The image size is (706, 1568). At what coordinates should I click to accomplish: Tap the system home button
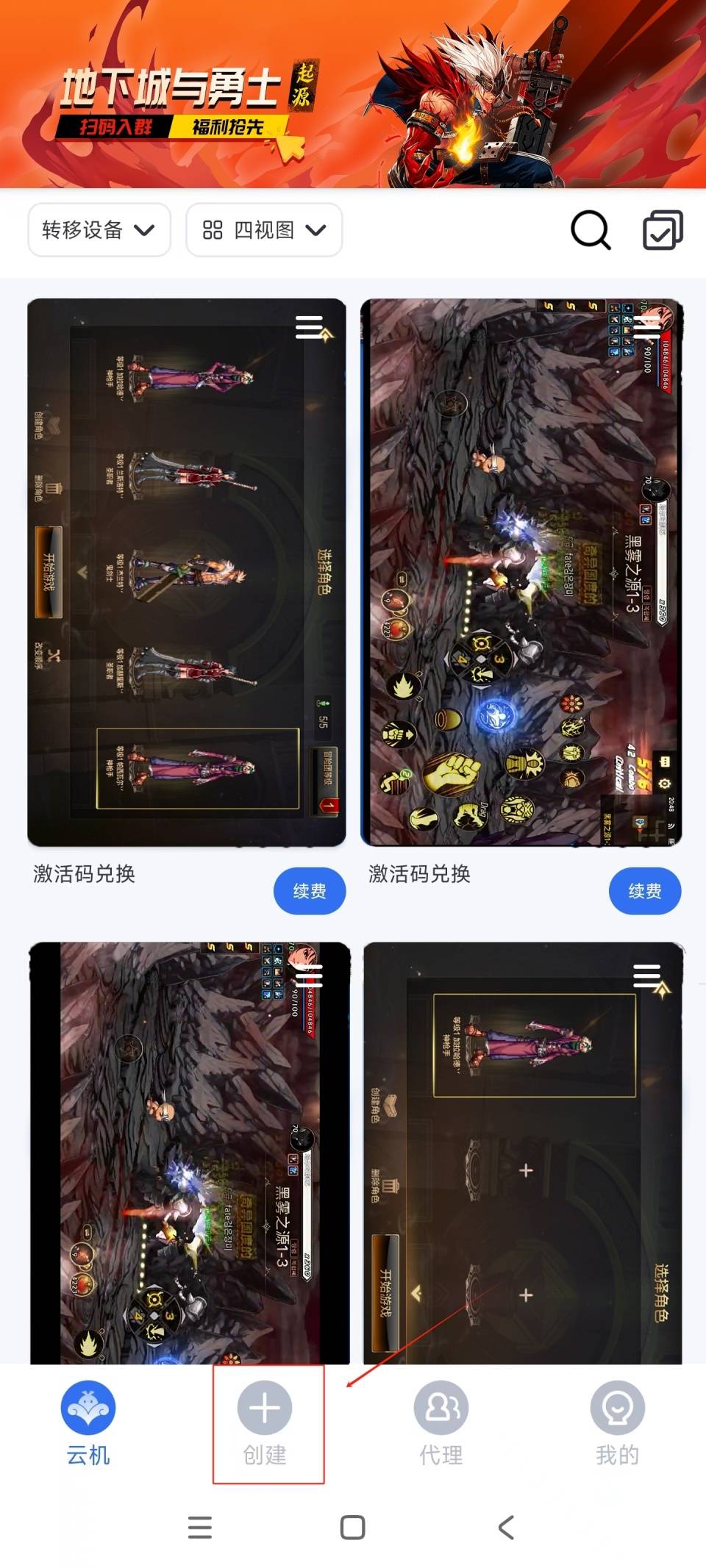[353, 1527]
